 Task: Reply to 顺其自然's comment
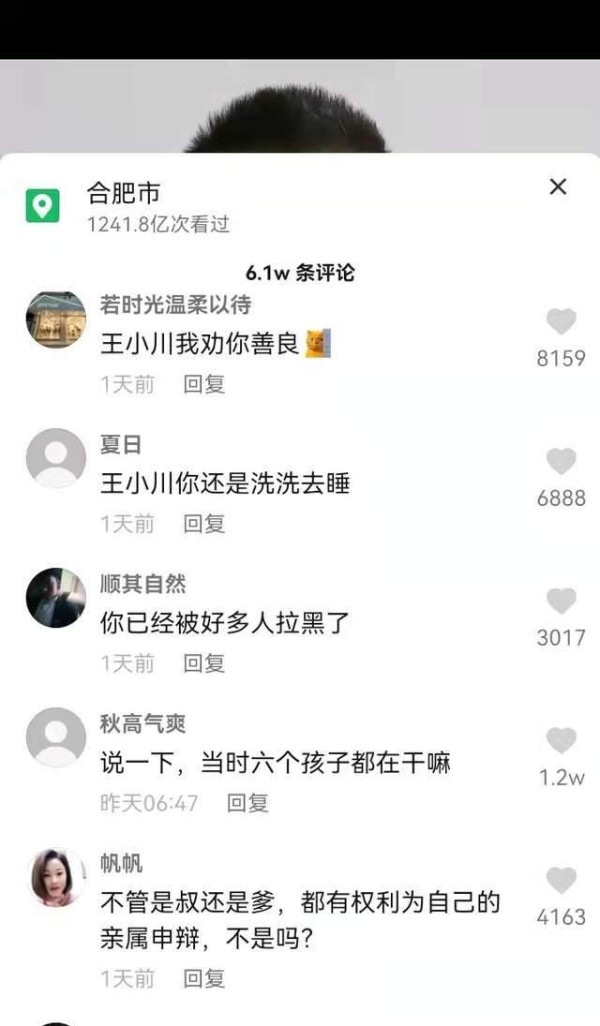pos(204,663)
